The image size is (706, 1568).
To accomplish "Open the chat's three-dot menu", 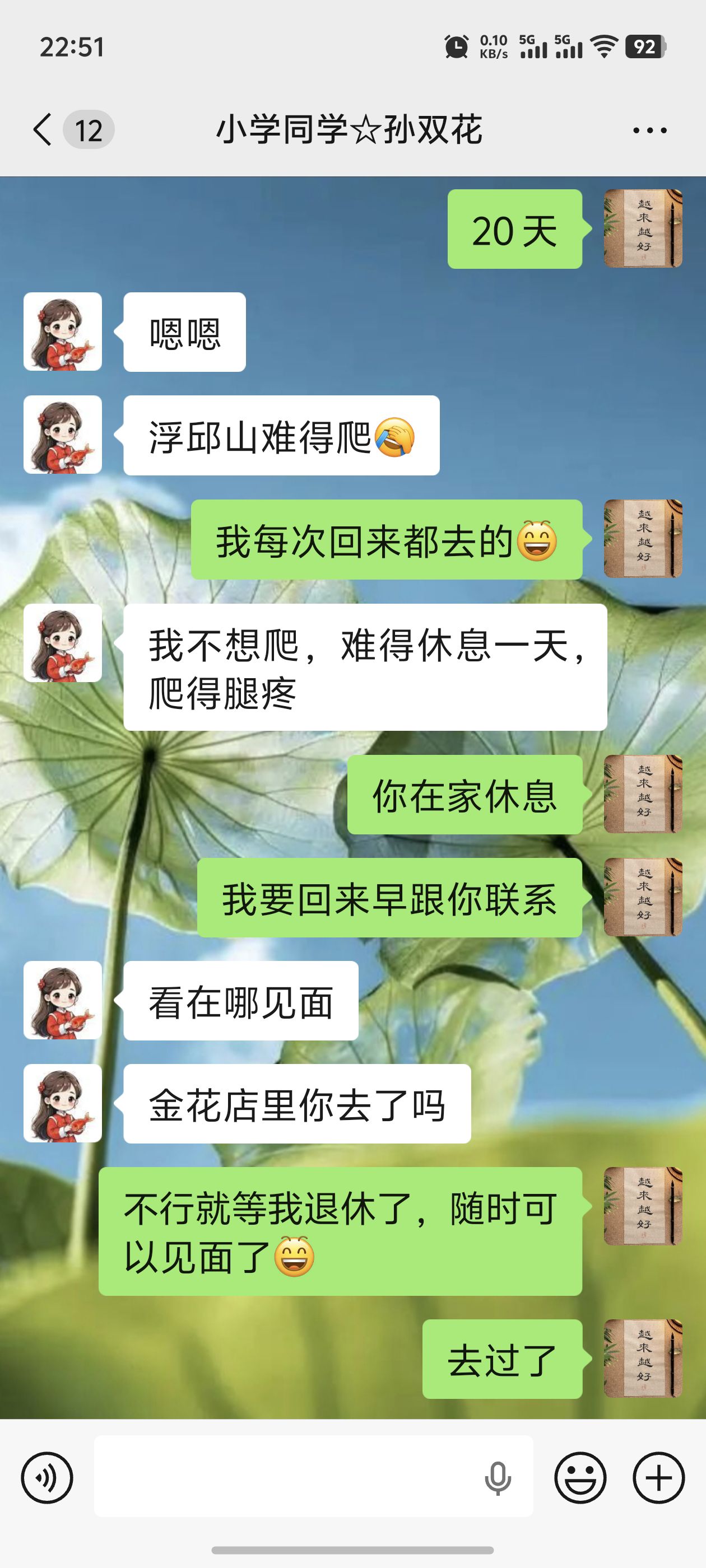I will point(649,130).
